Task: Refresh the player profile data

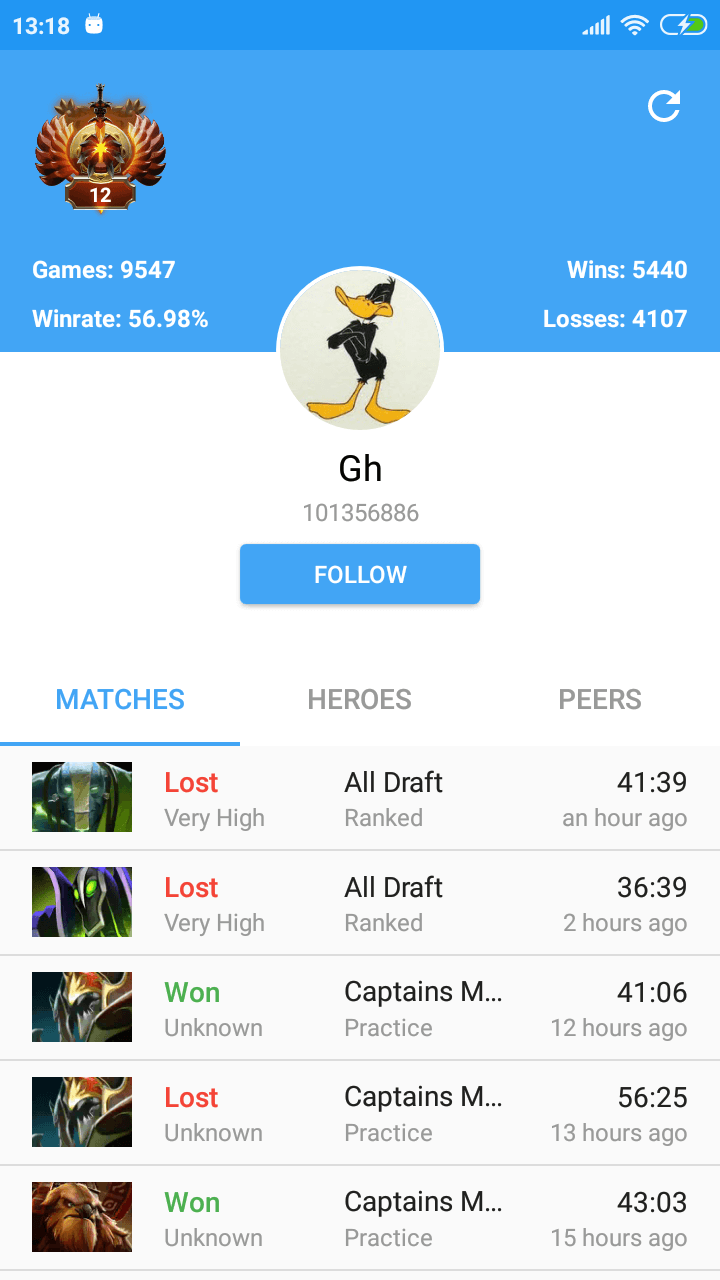Action: [664, 106]
